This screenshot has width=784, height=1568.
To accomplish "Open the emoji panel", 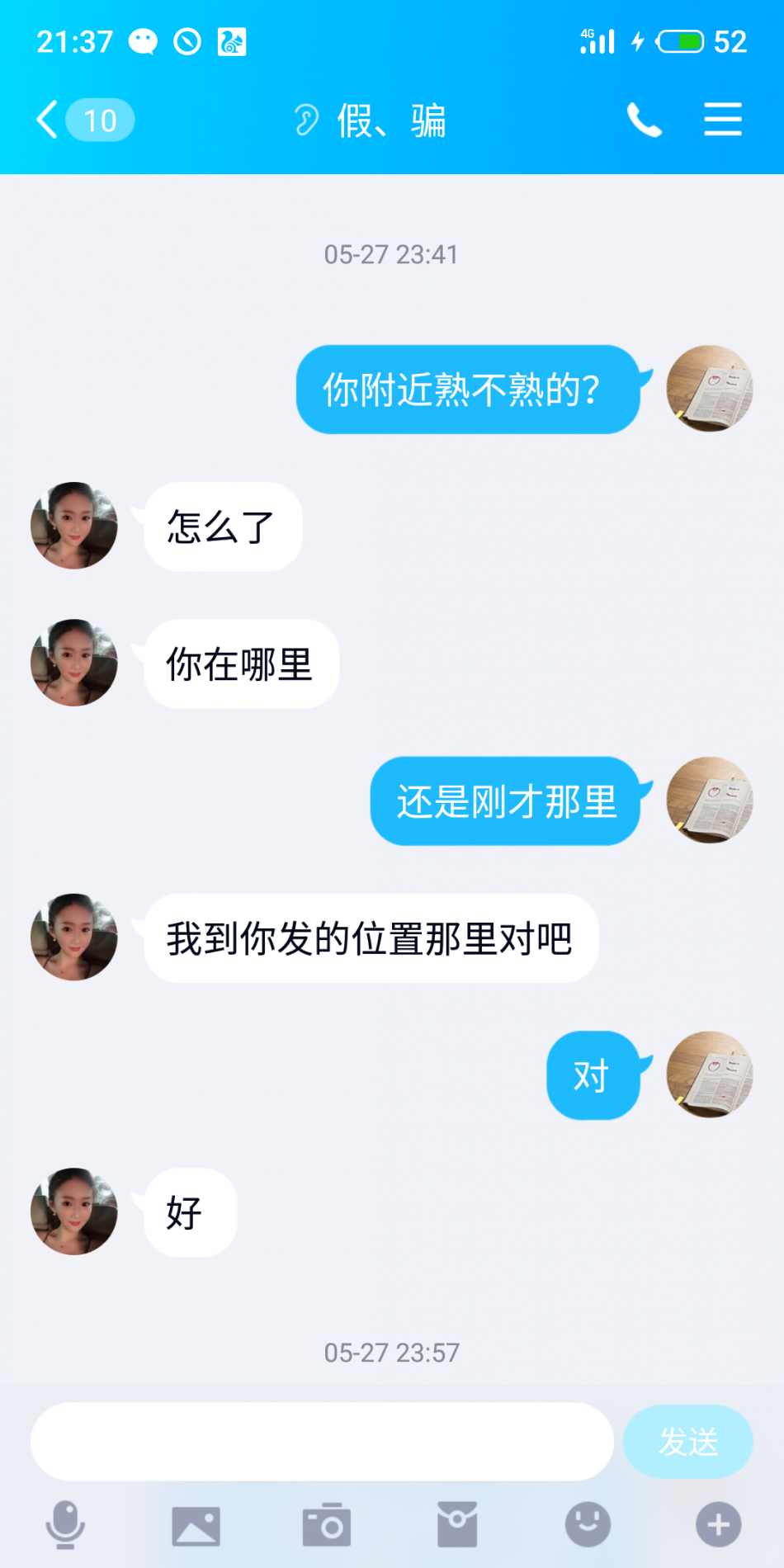I will (588, 1524).
